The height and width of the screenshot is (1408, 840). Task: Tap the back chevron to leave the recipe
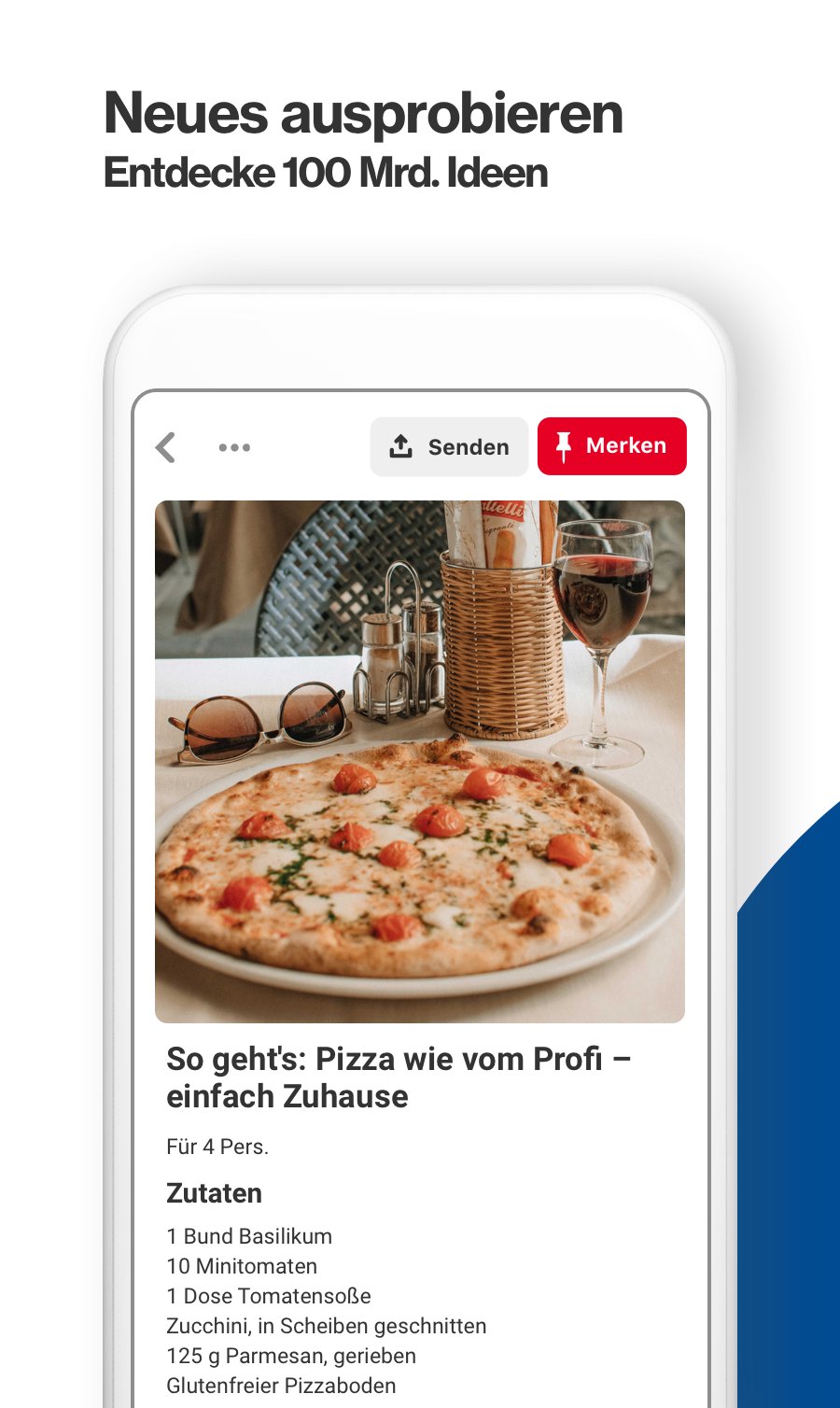click(166, 446)
